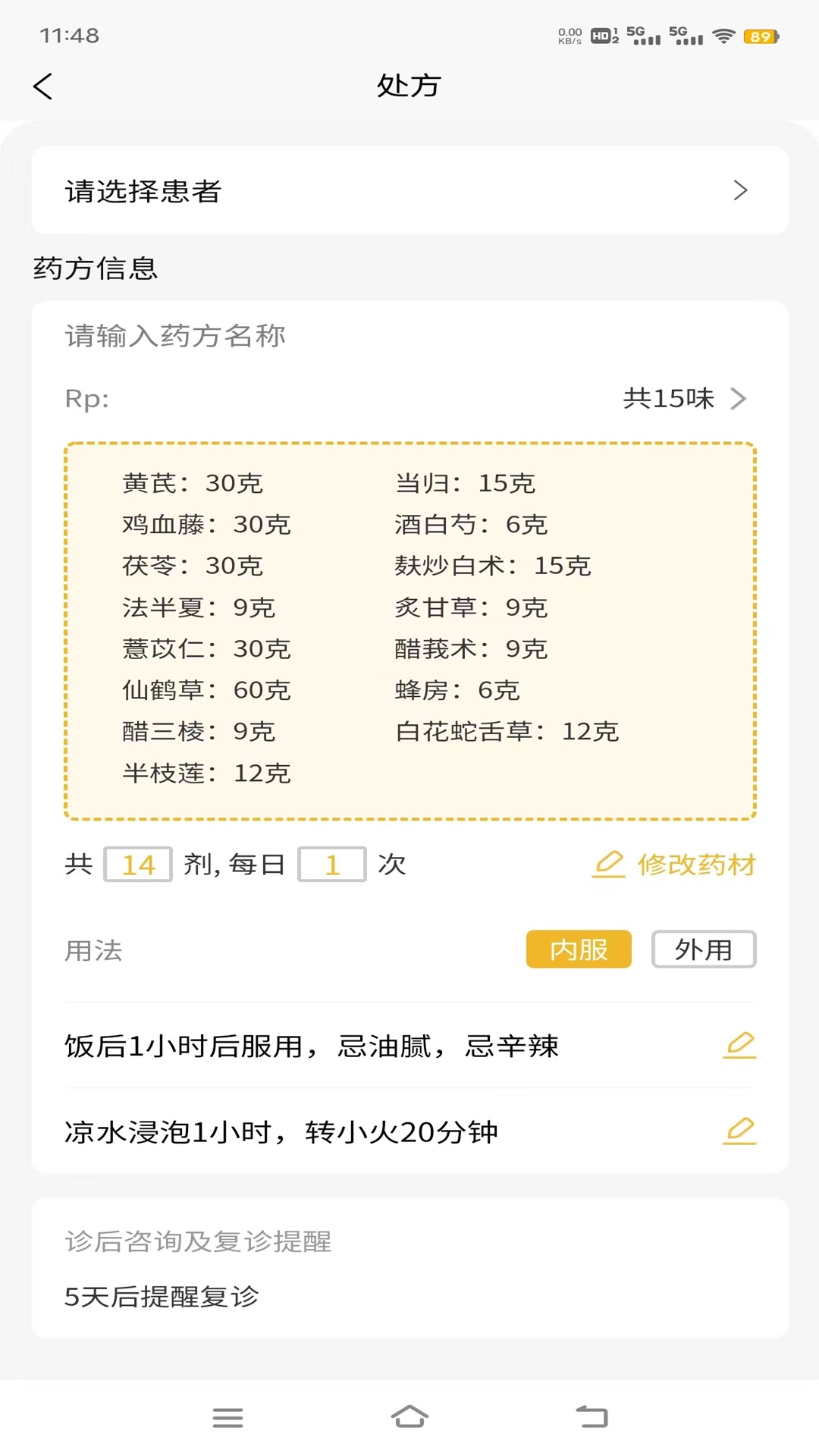Switch usage to 外用

704,949
